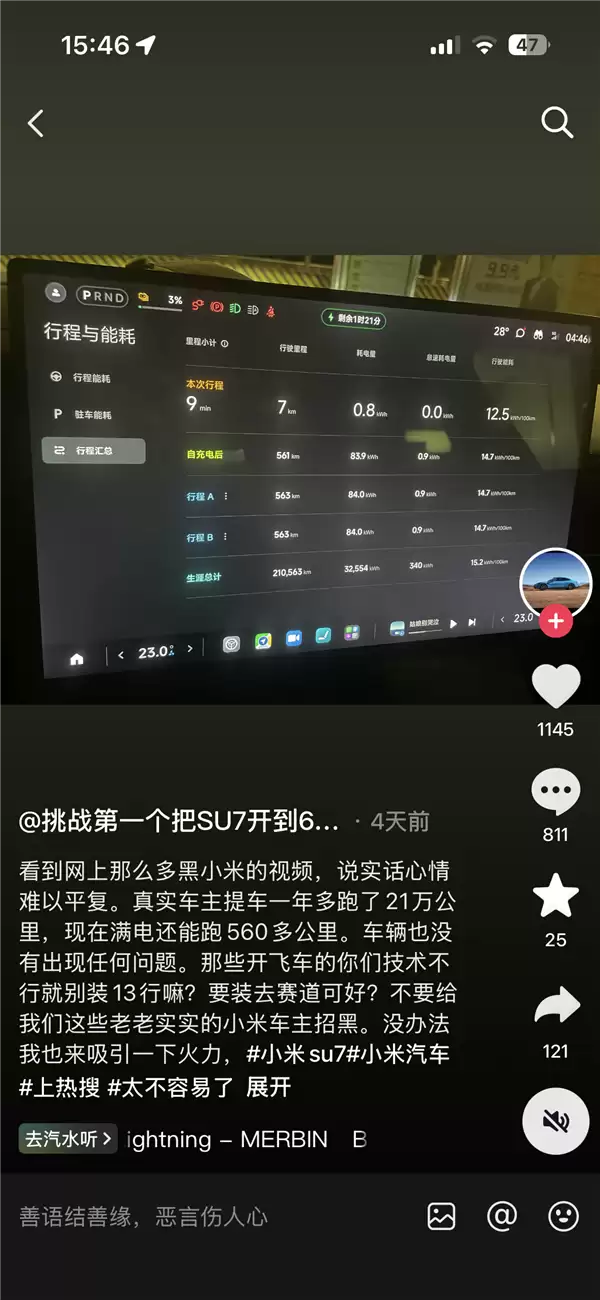The height and width of the screenshot is (1300, 600).
Task: Open the #上热搜 hashtag
Action: click(x=58, y=1087)
